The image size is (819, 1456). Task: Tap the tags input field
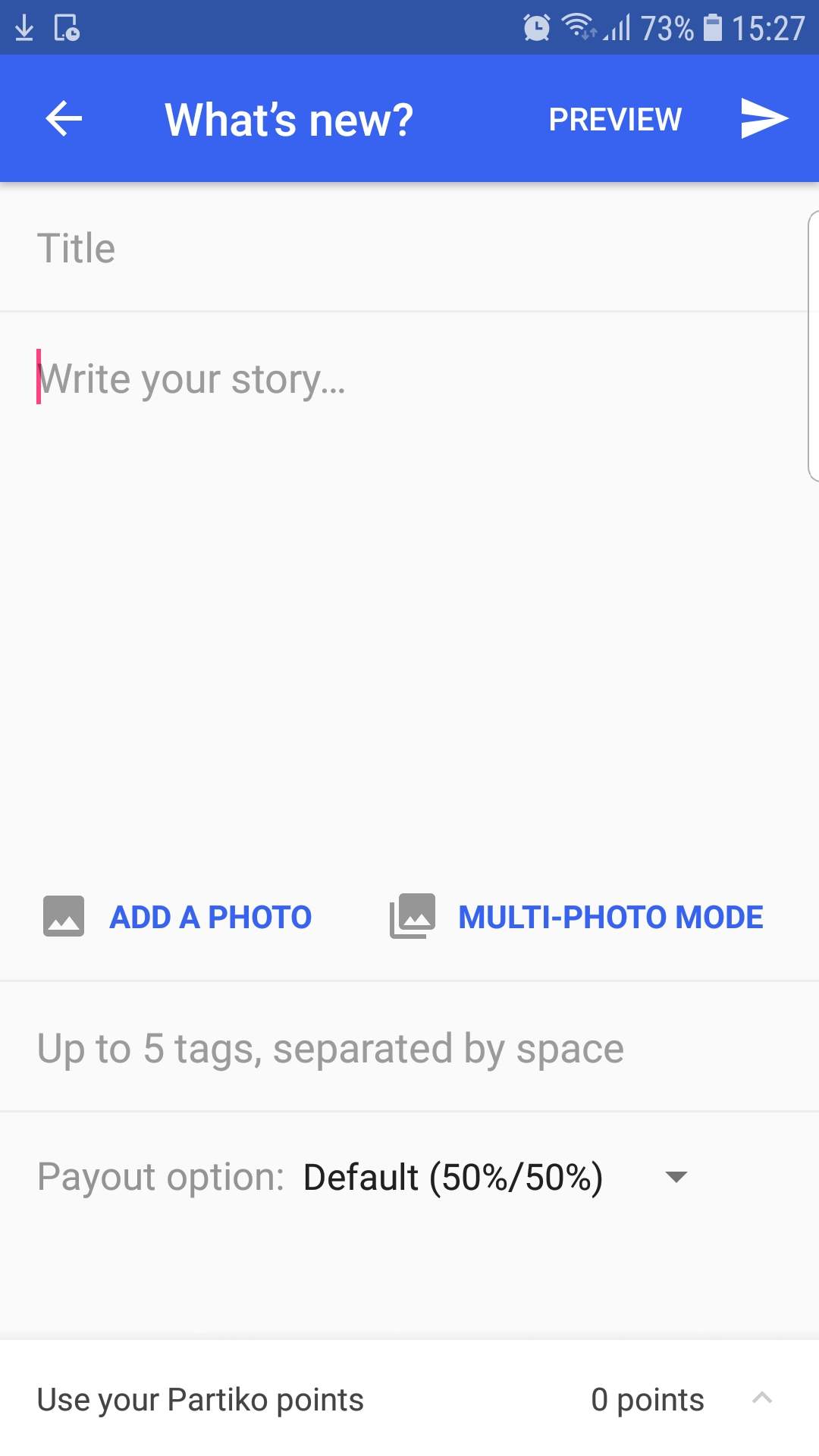point(402,1049)
